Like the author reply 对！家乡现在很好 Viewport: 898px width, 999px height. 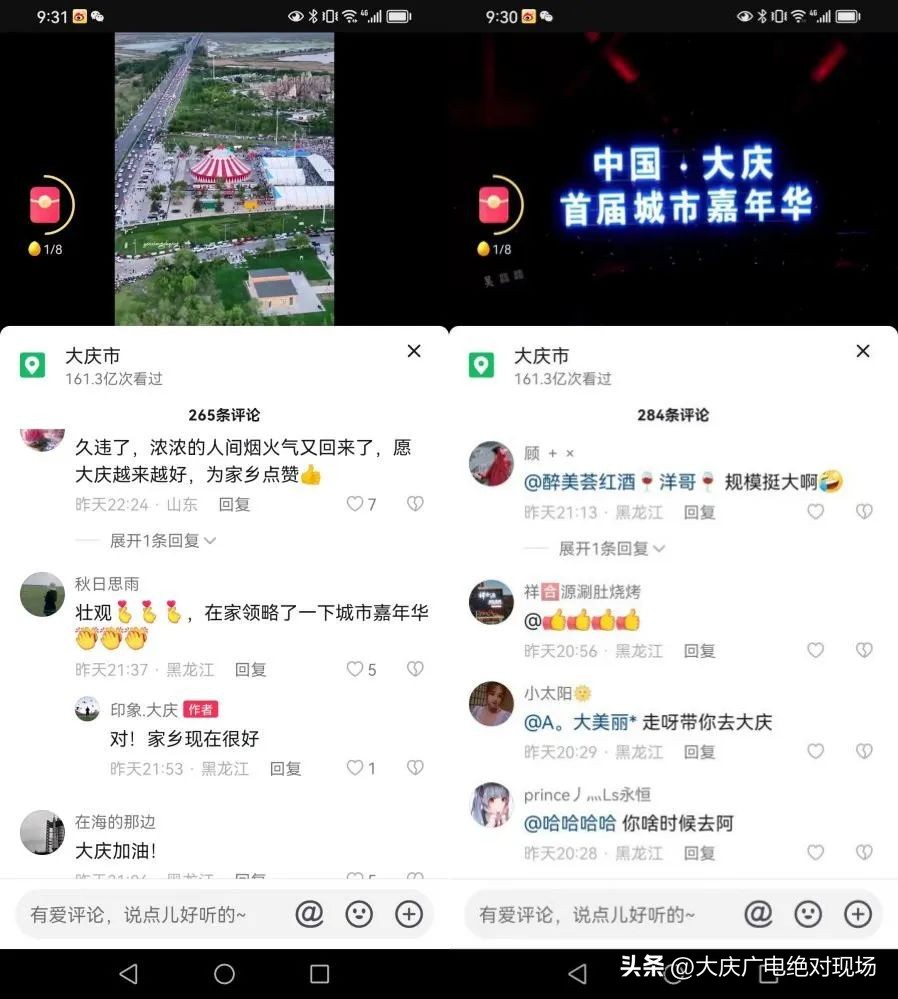coord(357,767)
